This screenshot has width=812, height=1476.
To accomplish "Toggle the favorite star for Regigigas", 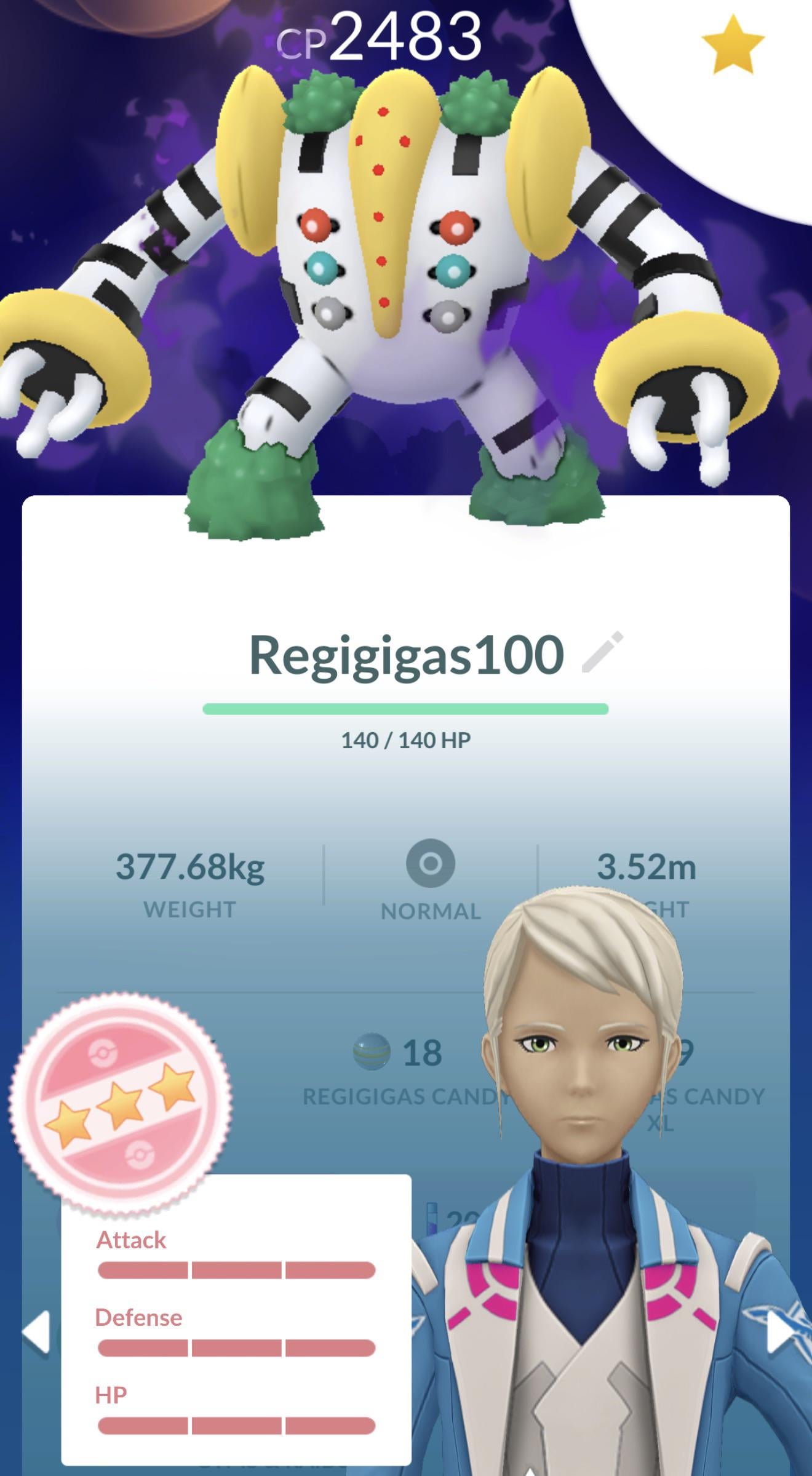I will pos(732,46).
